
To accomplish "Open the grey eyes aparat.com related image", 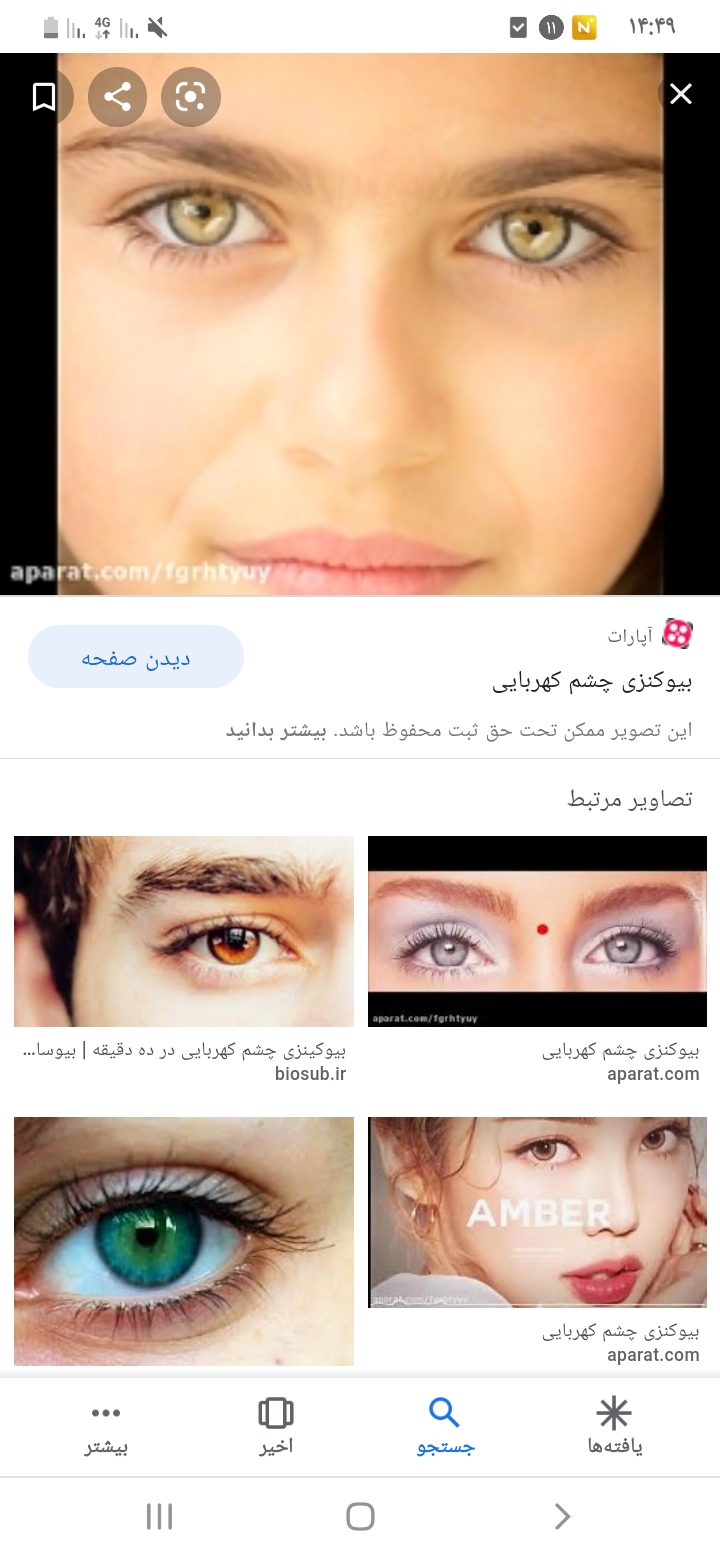I will click(x=537, y=931).
